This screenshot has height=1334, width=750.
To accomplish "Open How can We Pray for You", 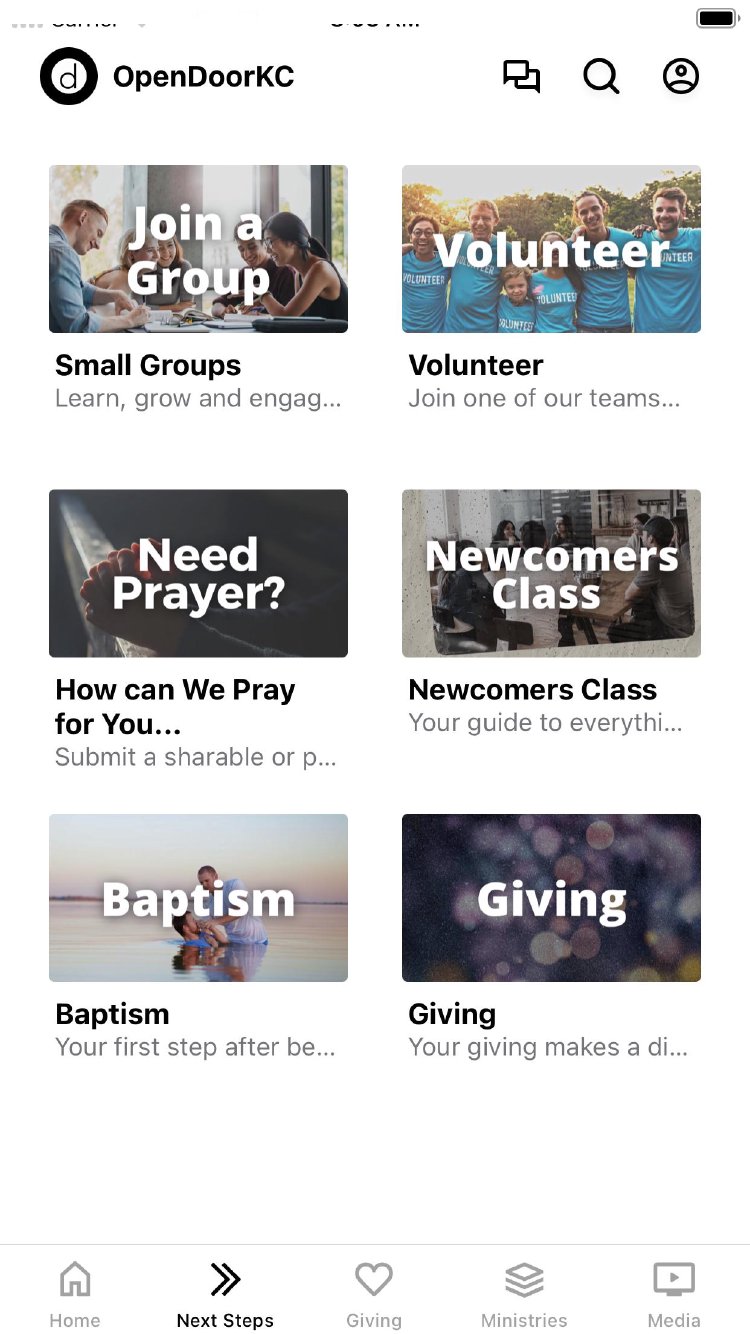I will pos(198,573).
